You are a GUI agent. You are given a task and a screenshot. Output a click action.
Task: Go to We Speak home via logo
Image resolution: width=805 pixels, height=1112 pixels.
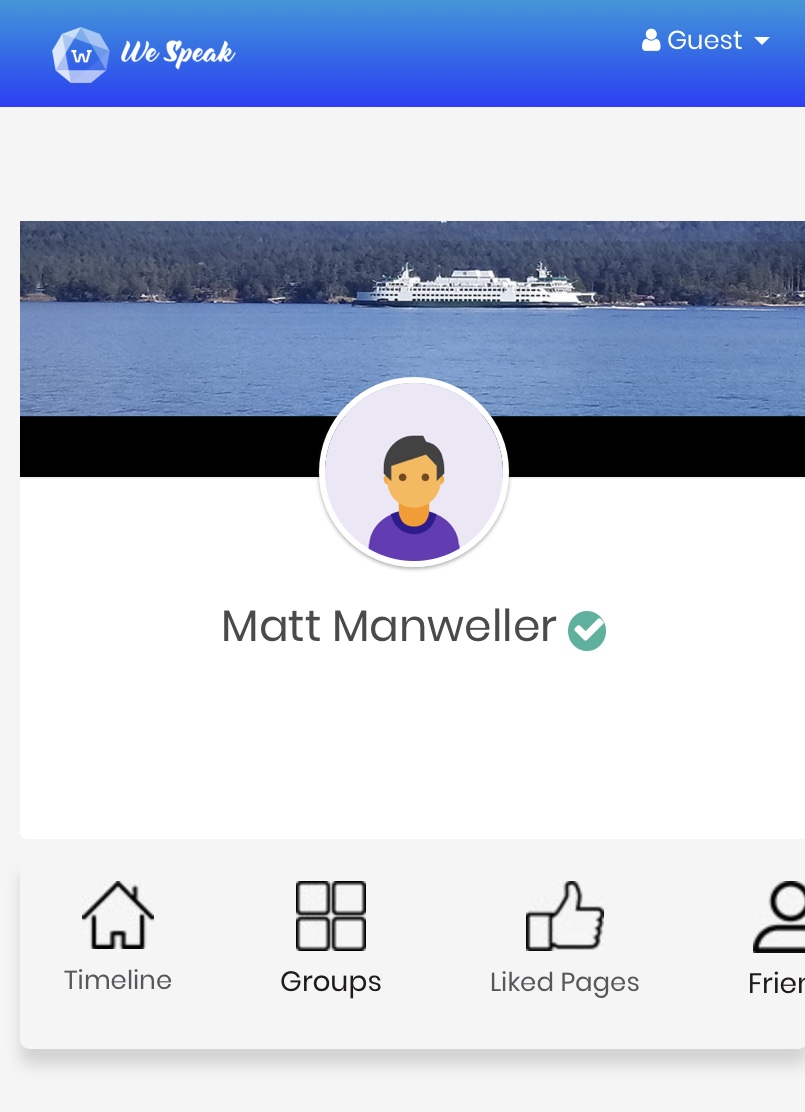point(144,54)
